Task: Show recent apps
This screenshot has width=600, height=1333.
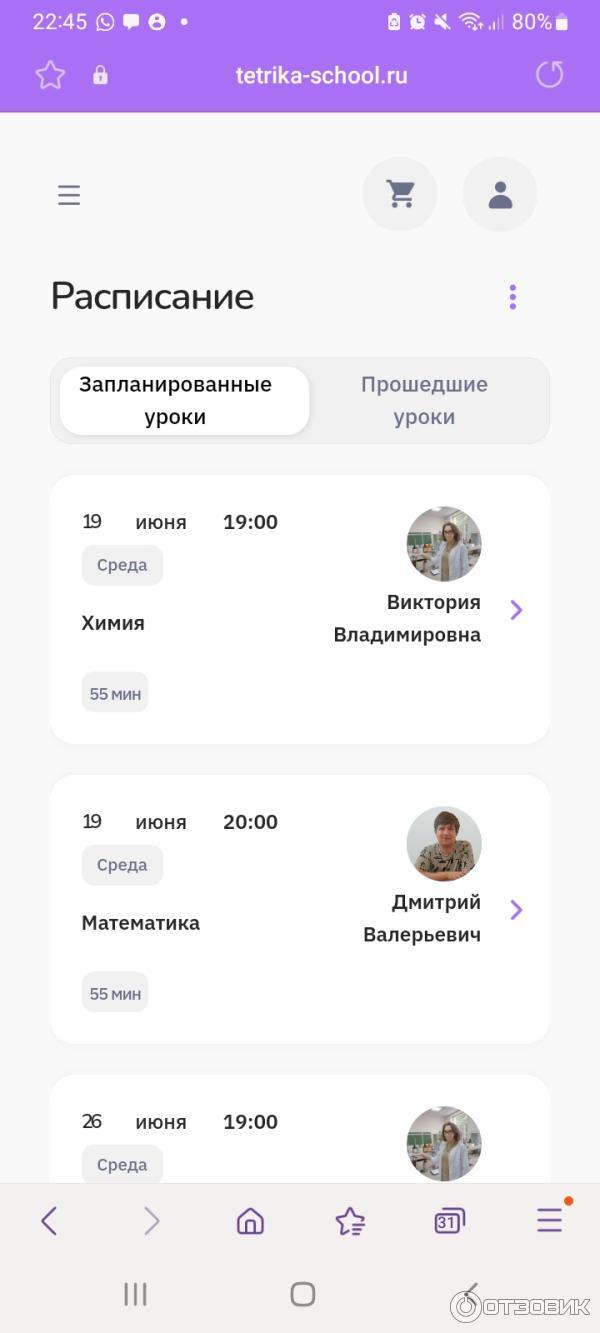Action: coord(135,1294)
